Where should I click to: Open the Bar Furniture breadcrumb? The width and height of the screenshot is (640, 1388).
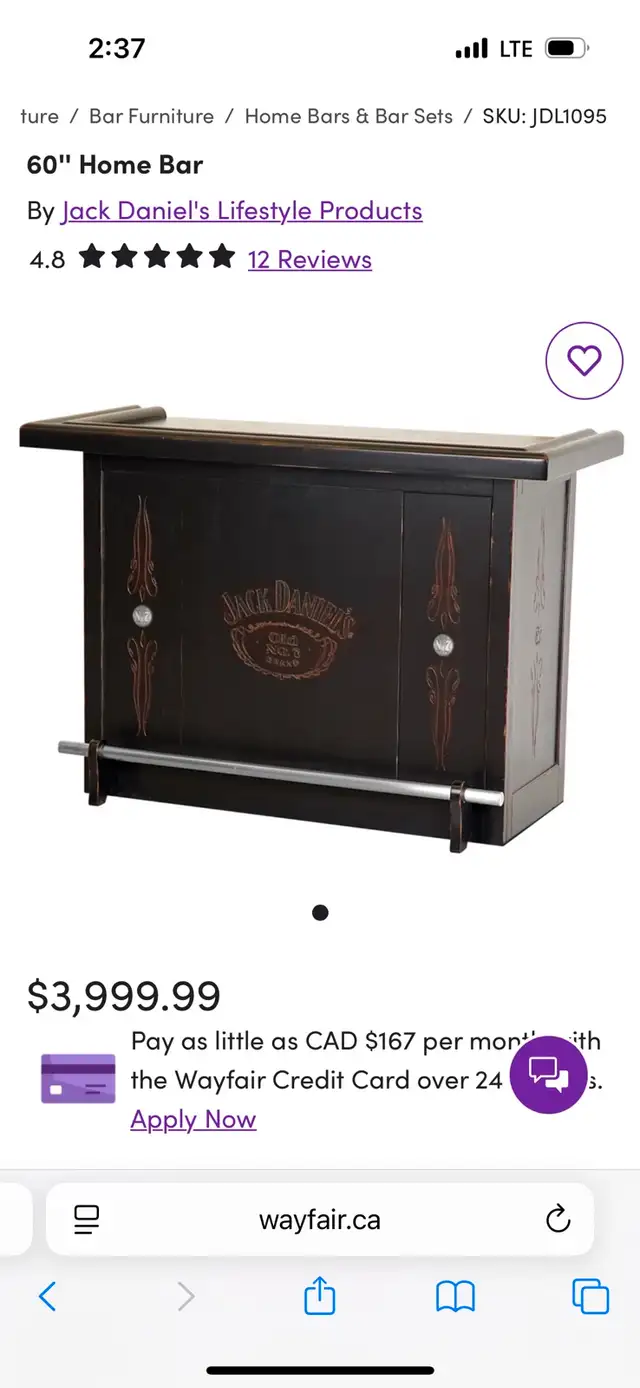pos(151,116)
